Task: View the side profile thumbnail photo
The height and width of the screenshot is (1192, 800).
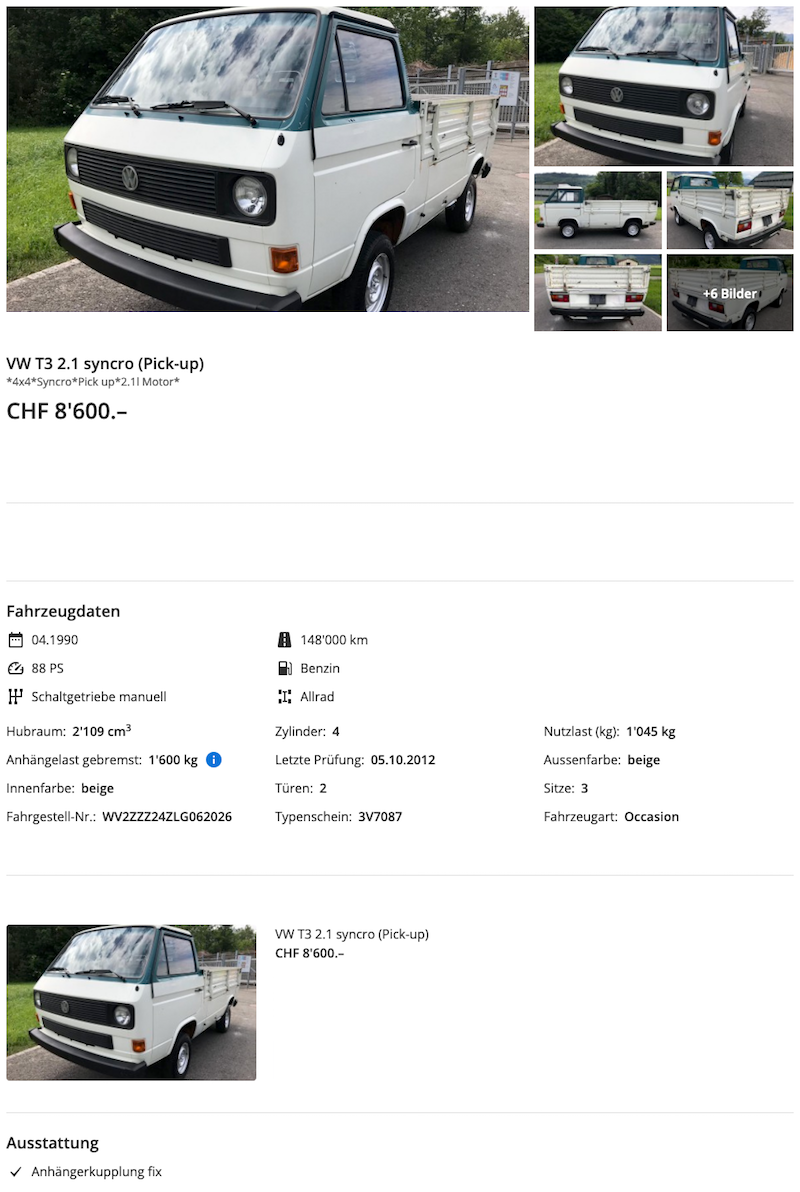Action: coord(597,210)
